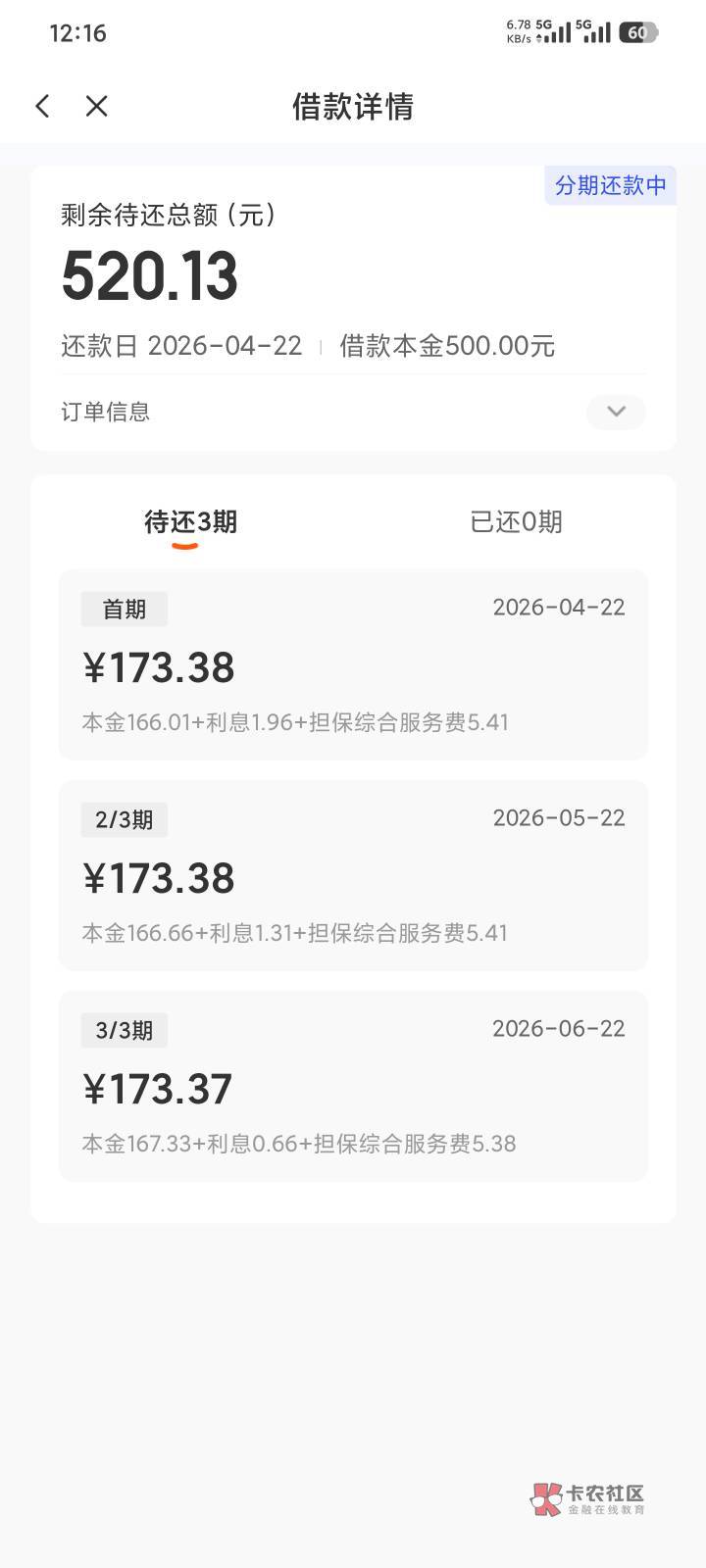The height and width of the screenshot is (1568, 706).
Task: Close the loan details page
Action: click(x=96, y=106)
